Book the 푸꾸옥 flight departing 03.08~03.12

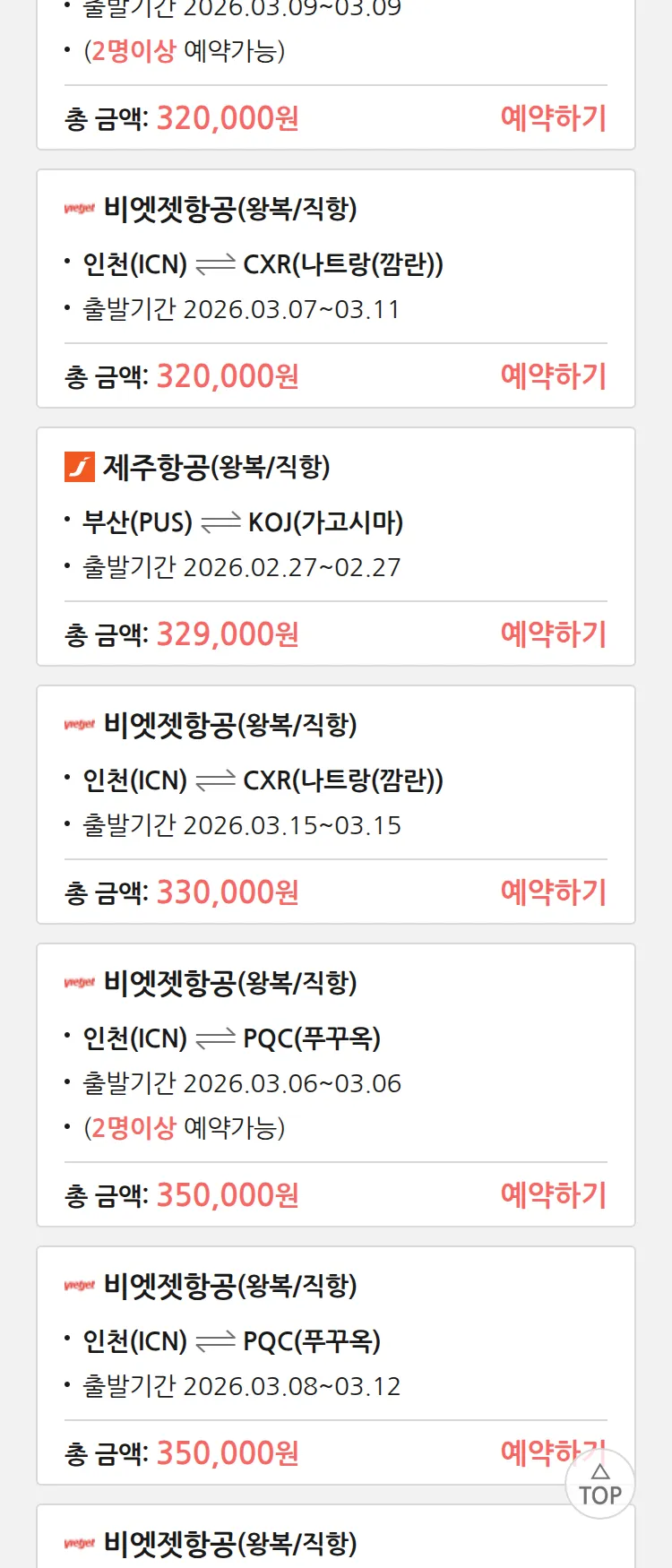[533, 1452]
